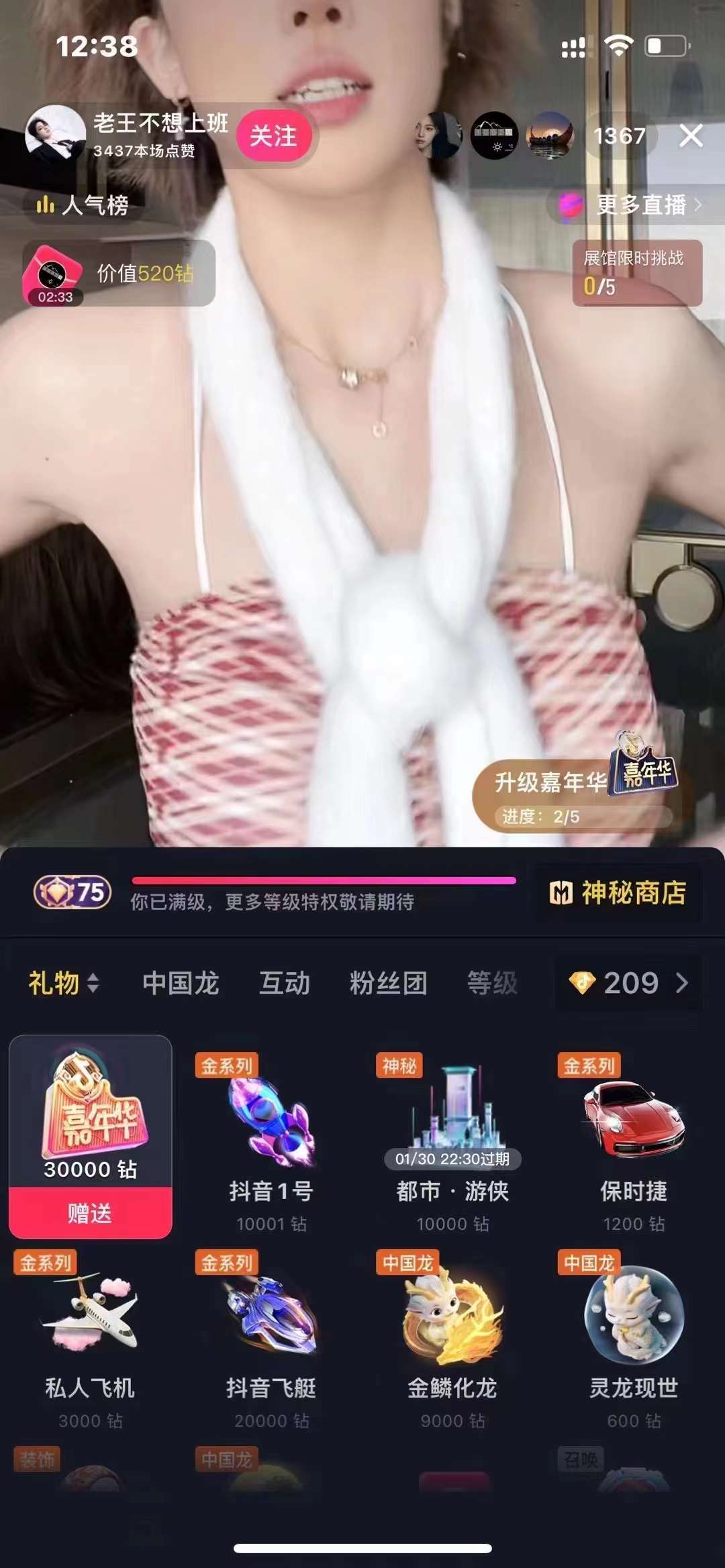This screenshot has width=725, height=1568.
Task: Switch to the 粉丝团 tab
Action: [388, 983]
